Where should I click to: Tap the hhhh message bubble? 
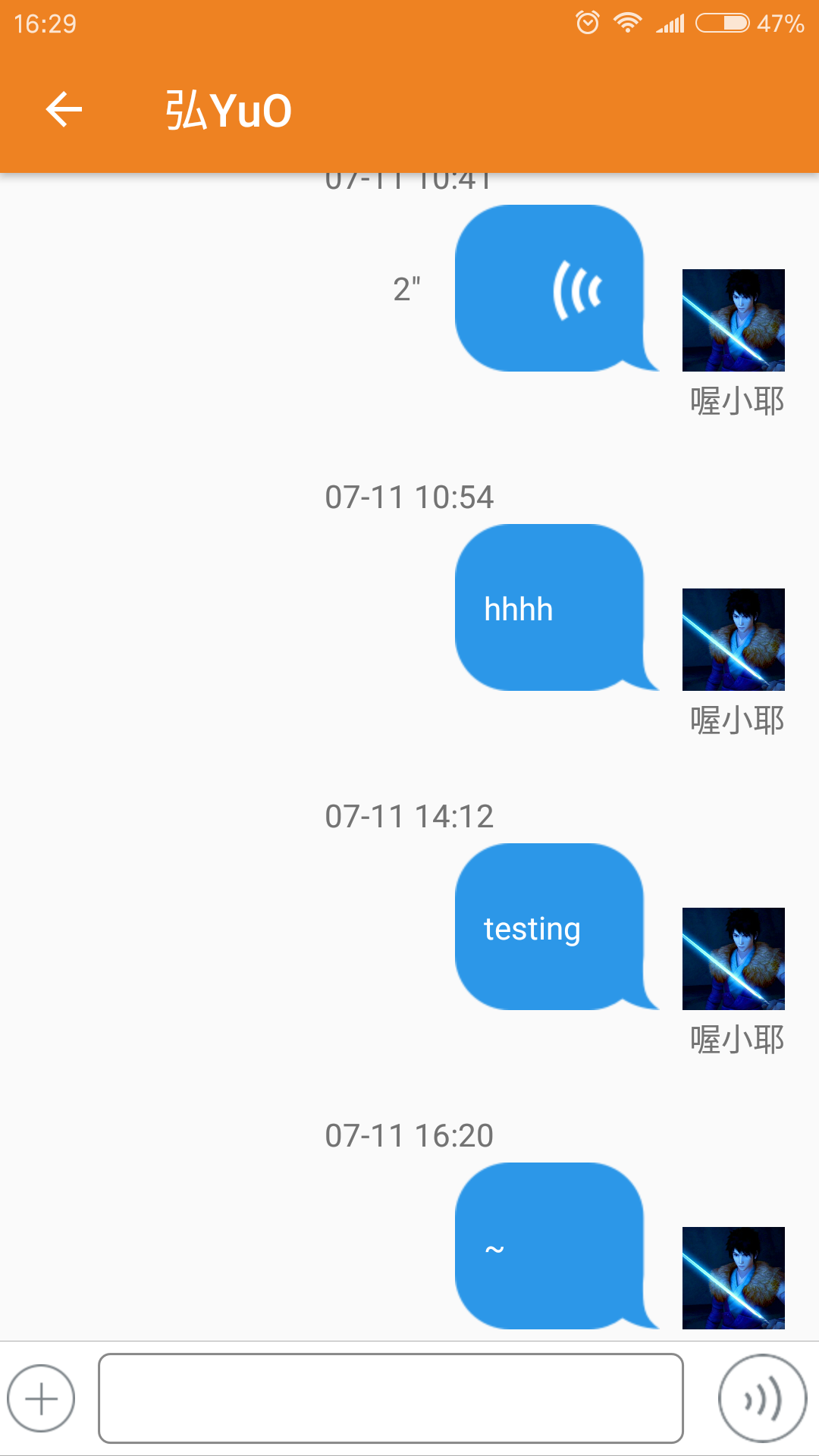tap(550, 608)
